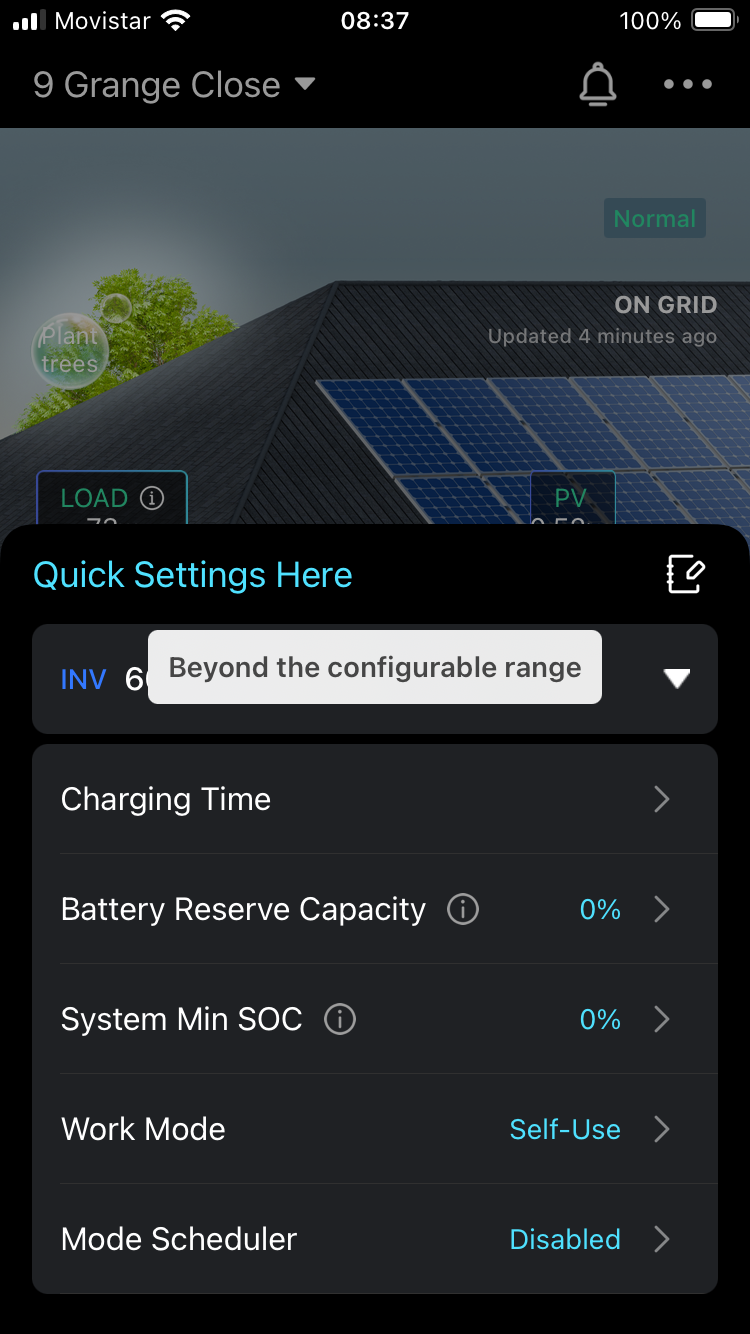
Task: Show info about Battery Reserve Capacity
Action: pyautogui.click(x=462, y=909)
